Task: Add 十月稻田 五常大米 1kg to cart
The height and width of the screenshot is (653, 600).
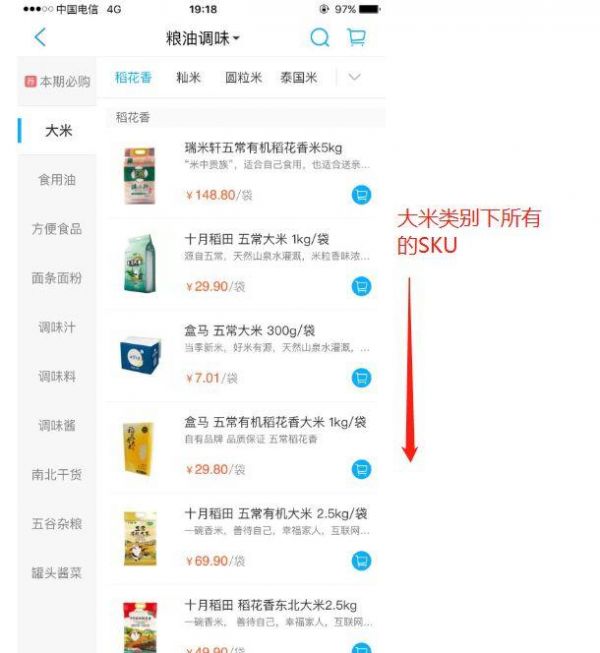Action: click(361, 287)
